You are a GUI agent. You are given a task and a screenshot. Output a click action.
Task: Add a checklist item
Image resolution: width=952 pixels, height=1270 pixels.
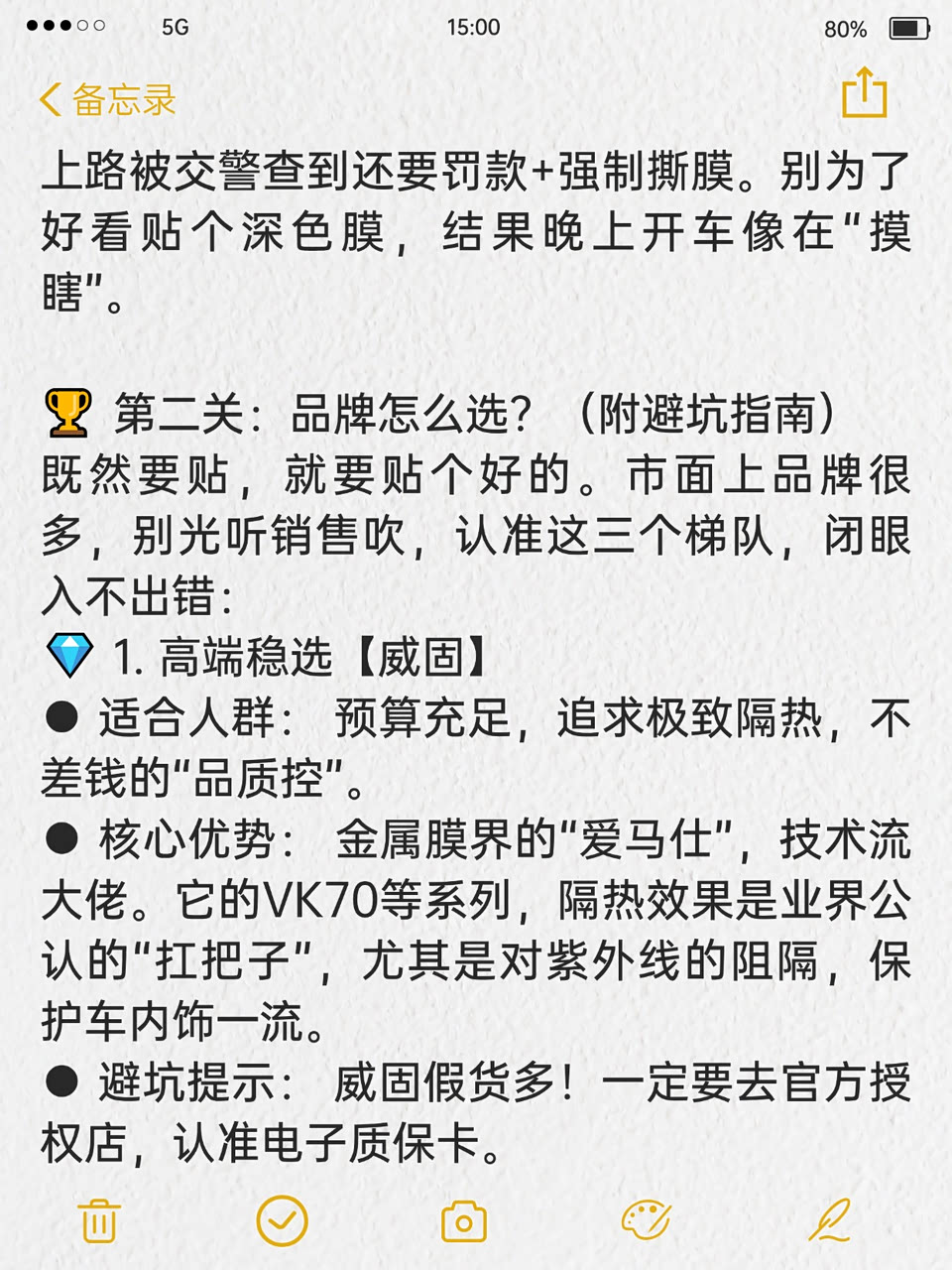(282, 1220)
